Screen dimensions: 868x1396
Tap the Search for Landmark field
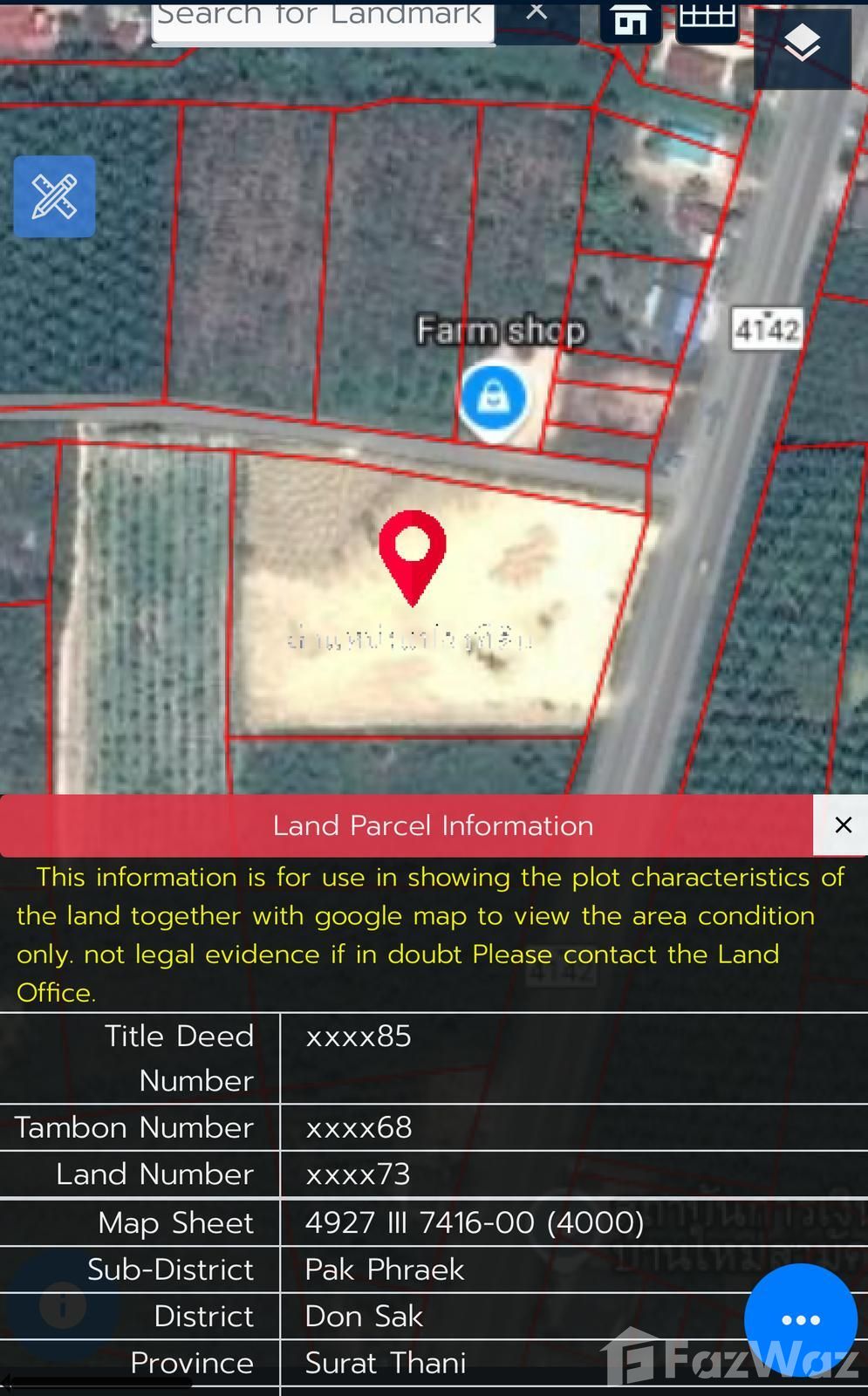[x=323, y=19]
